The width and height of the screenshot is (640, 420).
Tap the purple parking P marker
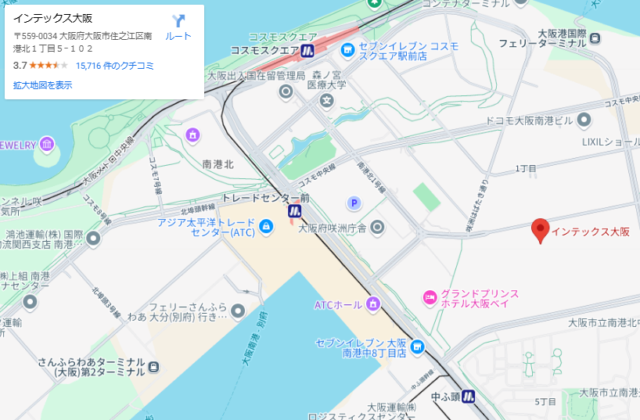tap(353, 203)
